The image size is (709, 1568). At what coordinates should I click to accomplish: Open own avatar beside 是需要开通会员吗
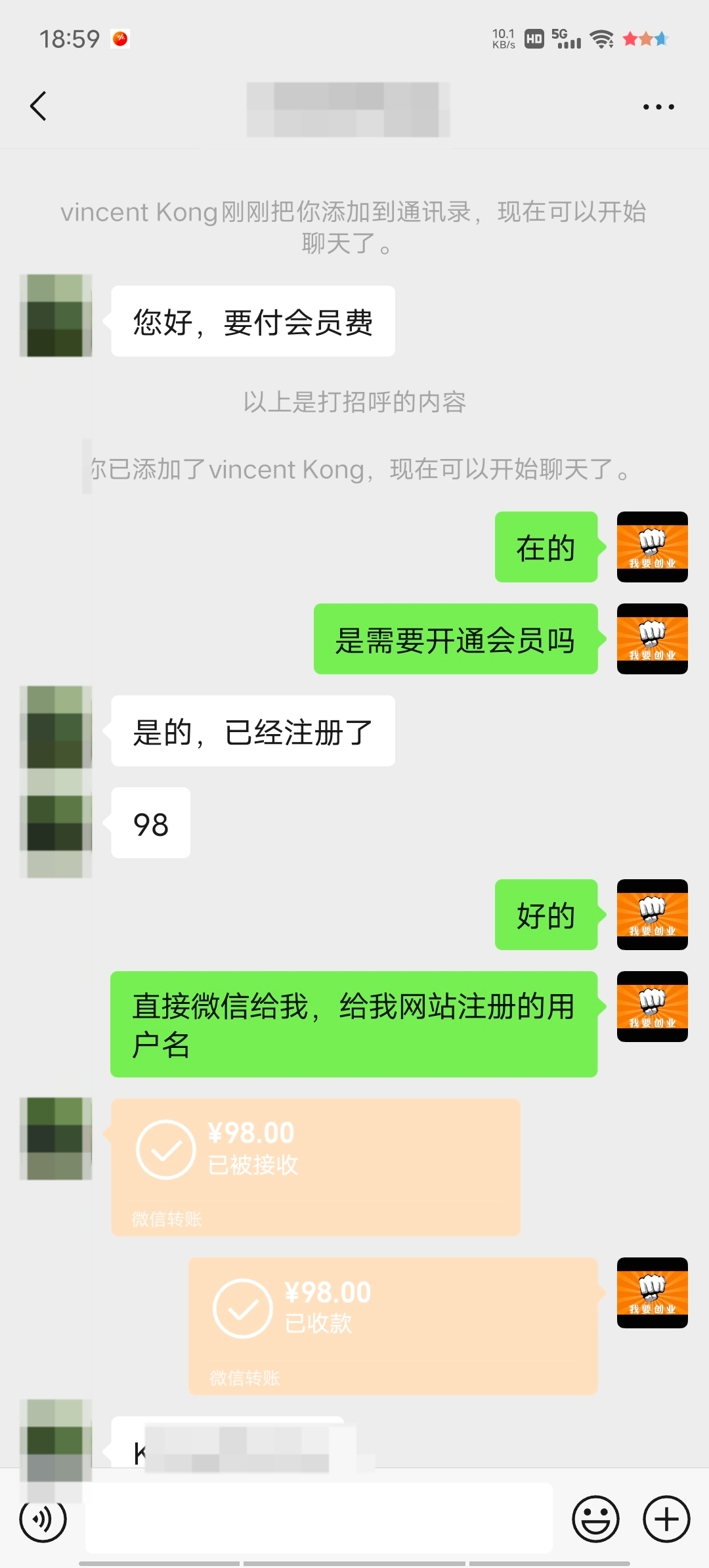(652, 638)
